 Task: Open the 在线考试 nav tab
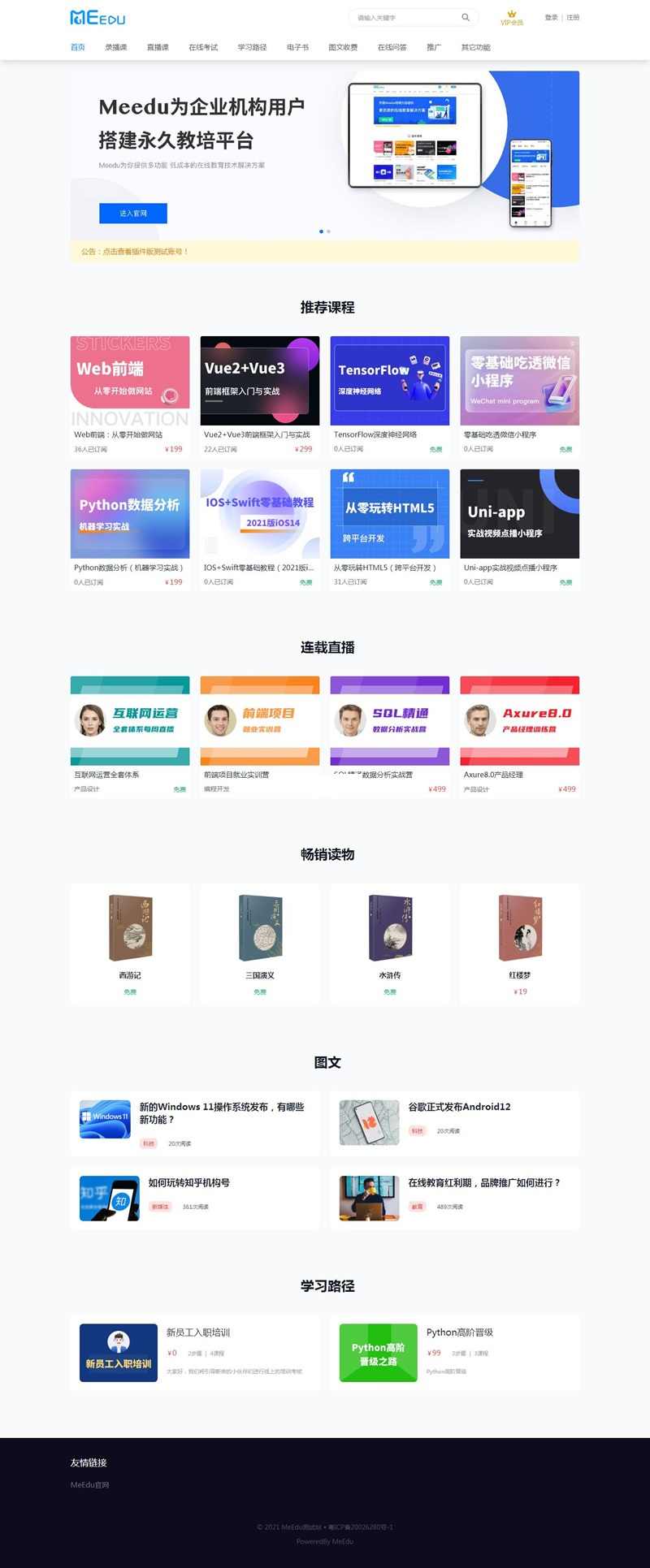point(203,47)
